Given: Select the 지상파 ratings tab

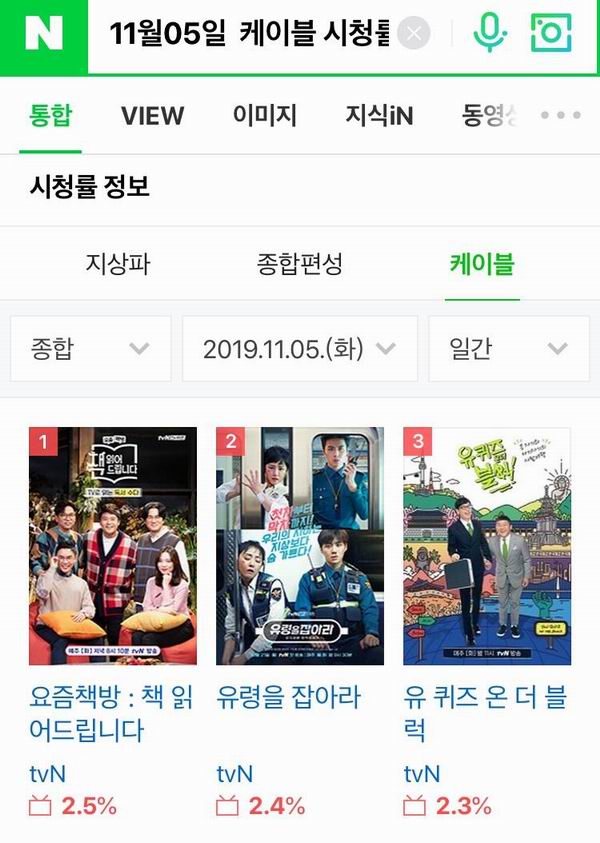Looking at the screenshot, I should click(118, 263).
